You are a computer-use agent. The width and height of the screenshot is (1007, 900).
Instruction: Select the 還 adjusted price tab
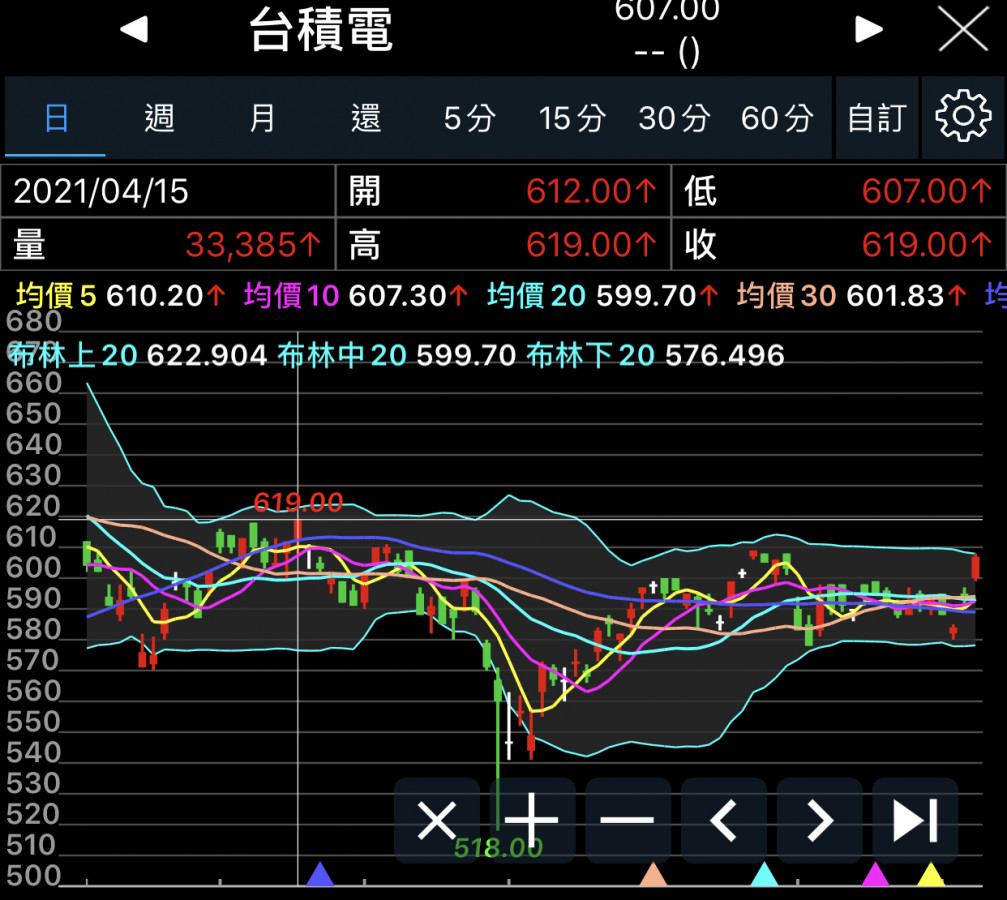(x=365, y=119)
